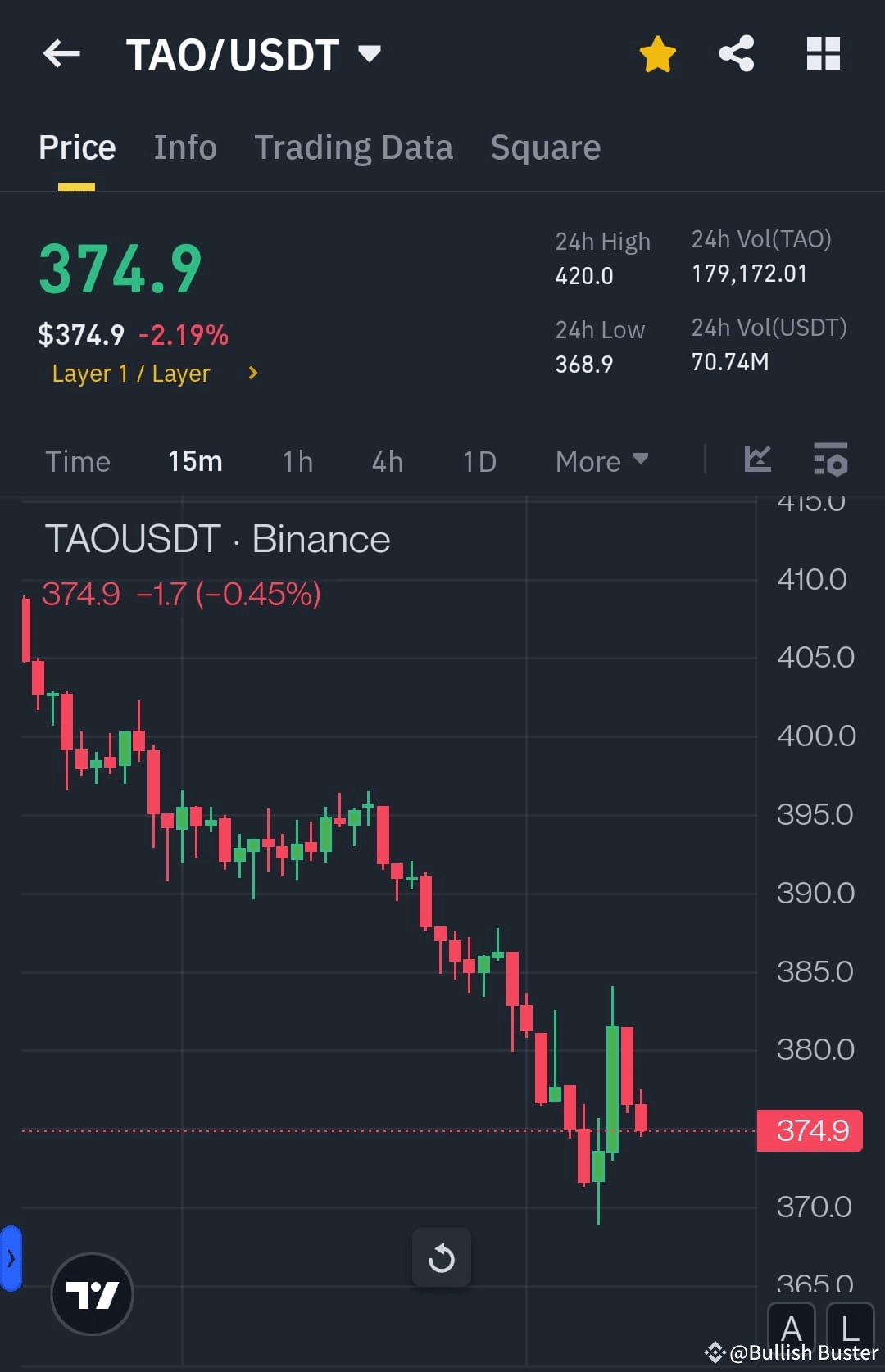Viewport: 885px width, 1372px height.
Task: Open TradingView via its chart logo
Action: [x=92, y=1294]
